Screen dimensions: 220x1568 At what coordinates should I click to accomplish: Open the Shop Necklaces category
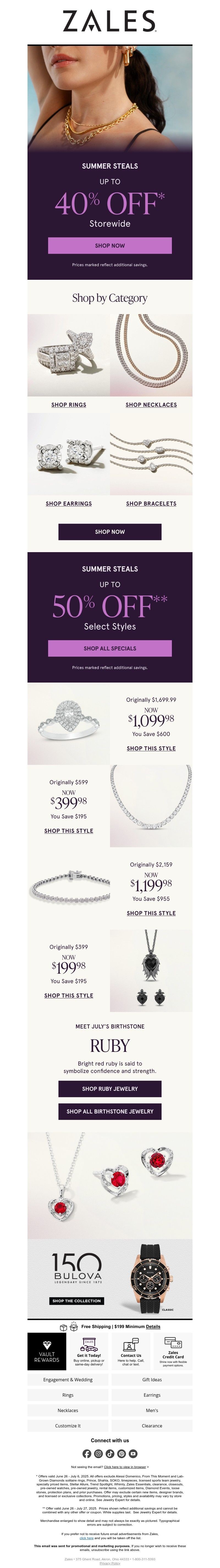151,405
